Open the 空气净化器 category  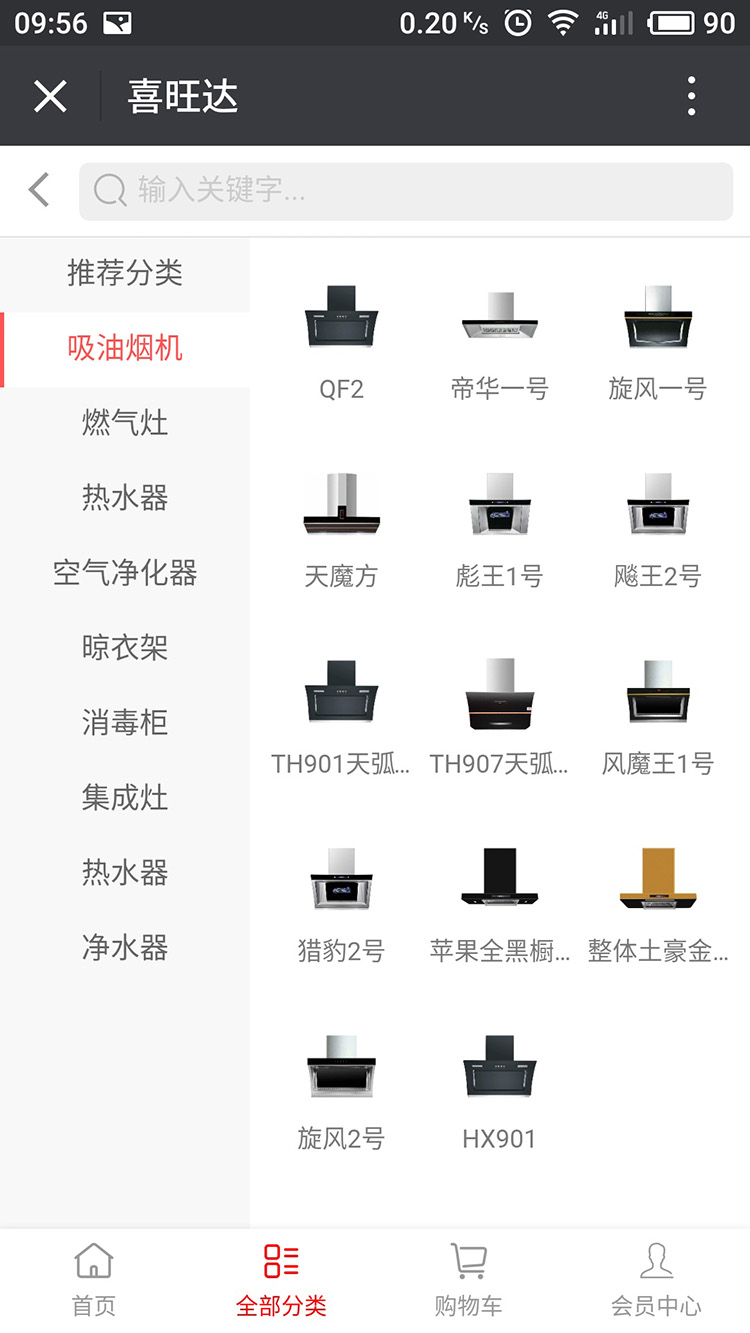pos(124,573)
